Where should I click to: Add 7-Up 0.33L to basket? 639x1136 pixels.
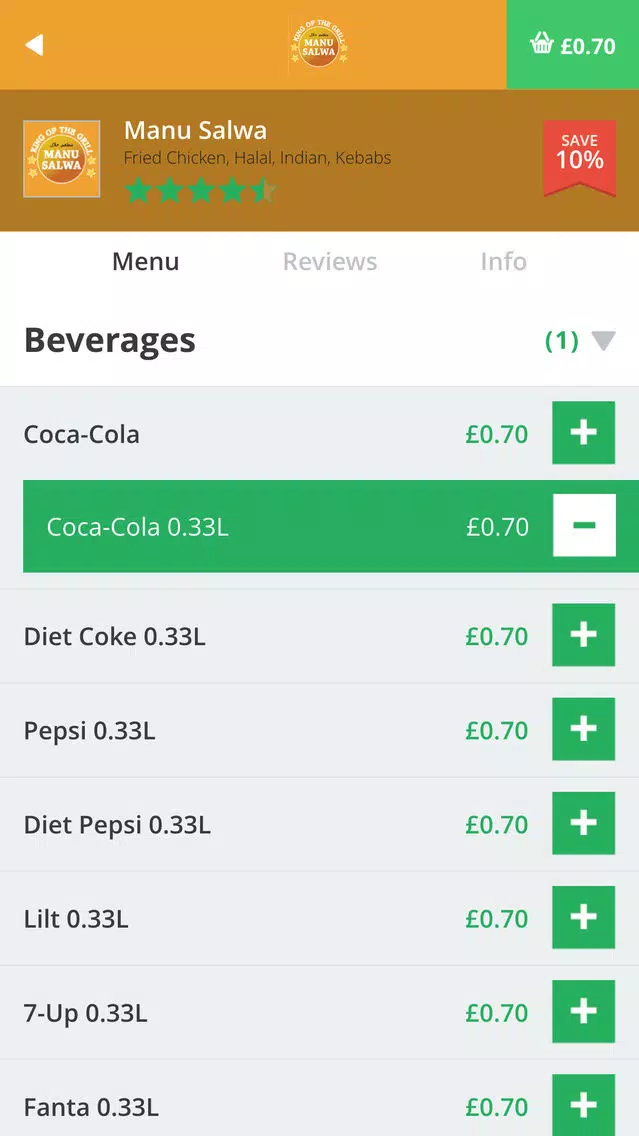coord(583,1011)
